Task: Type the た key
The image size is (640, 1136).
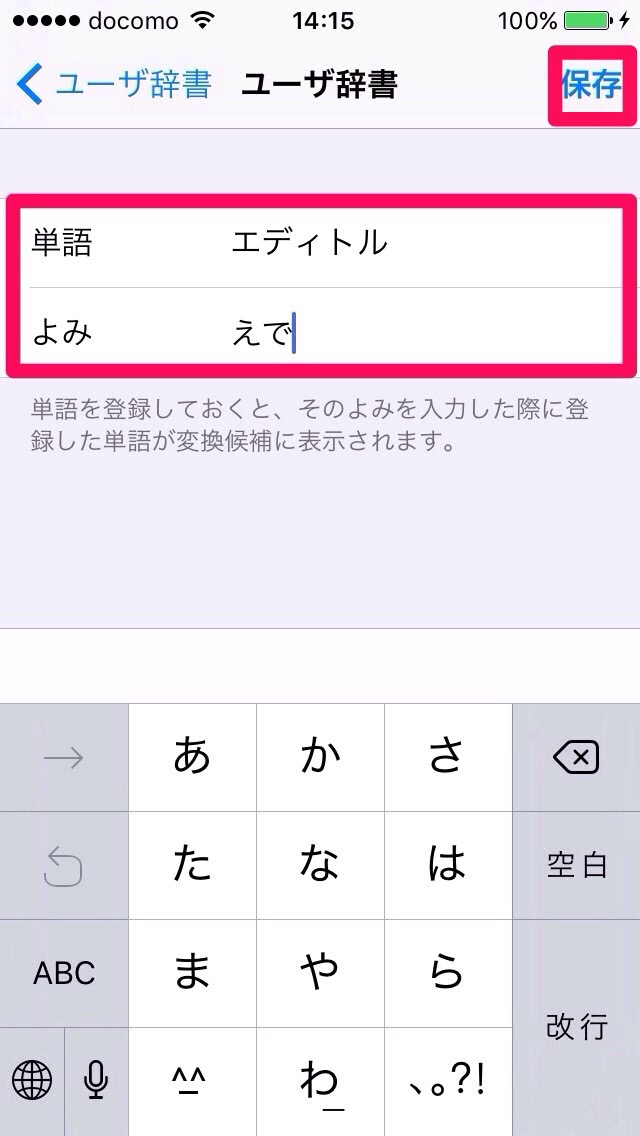Action: point(192,865)
